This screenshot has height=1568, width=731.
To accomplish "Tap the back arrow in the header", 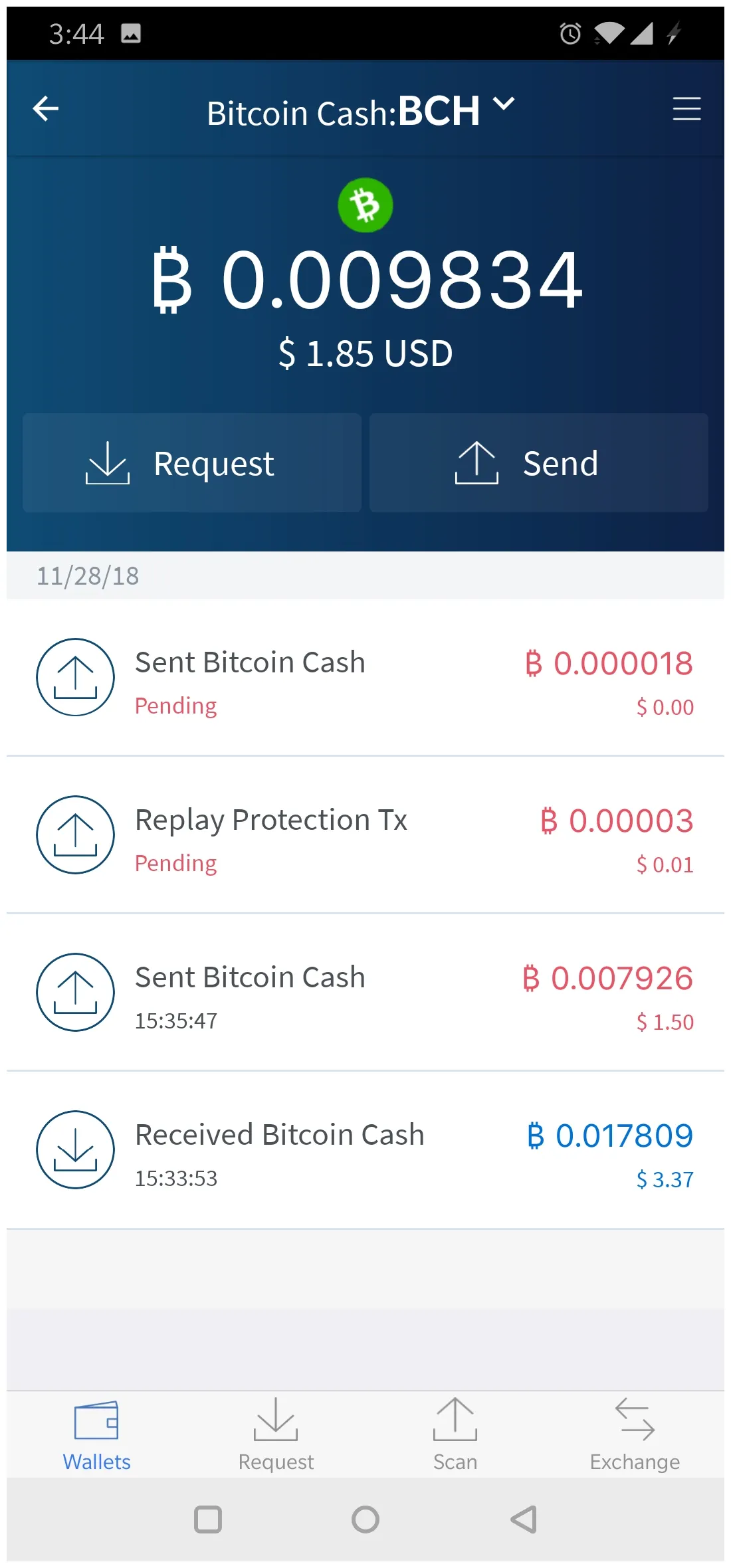I will (45, 109).
